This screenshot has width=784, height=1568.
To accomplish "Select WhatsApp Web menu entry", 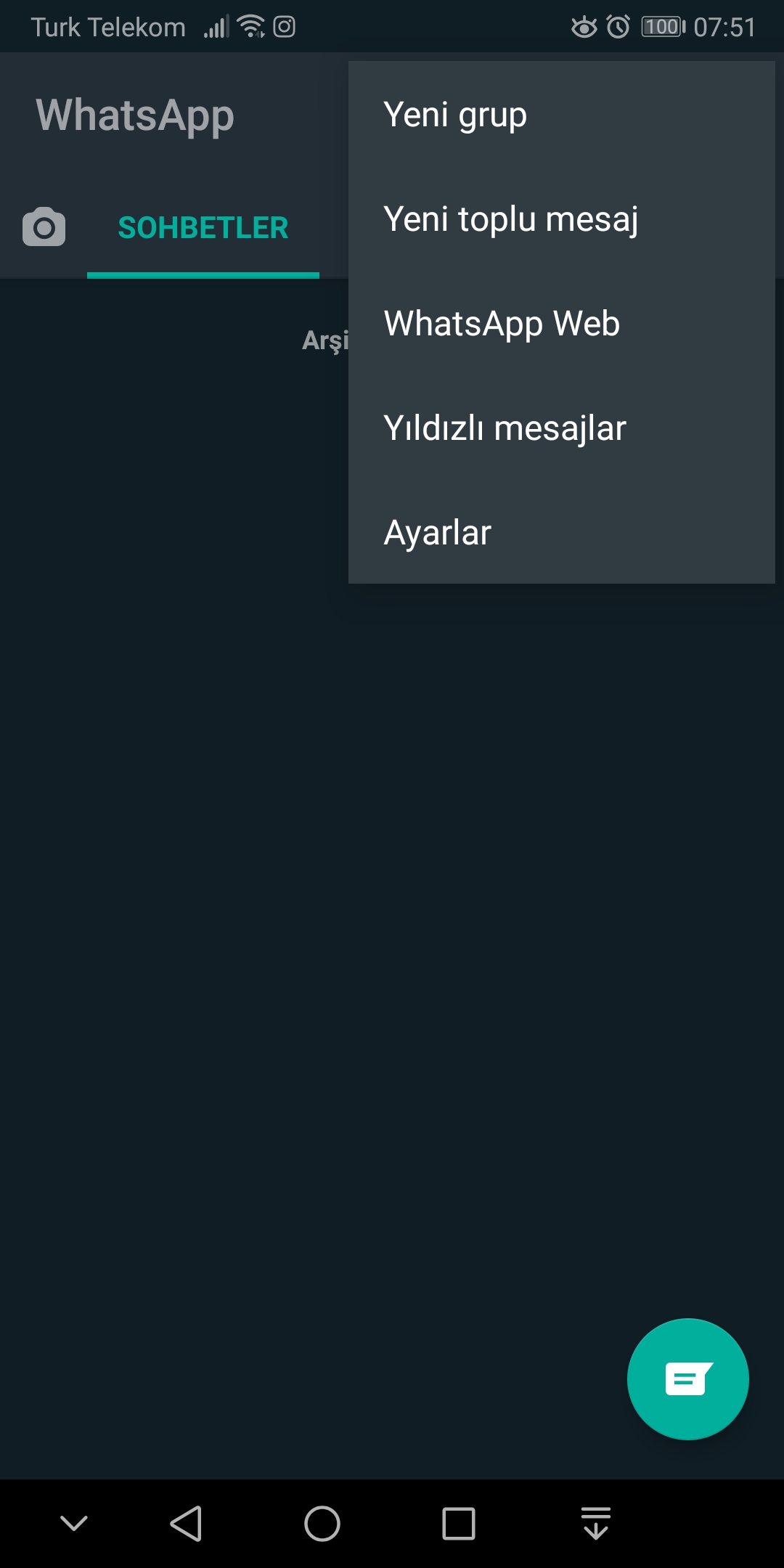I will (x=500, y=323).
